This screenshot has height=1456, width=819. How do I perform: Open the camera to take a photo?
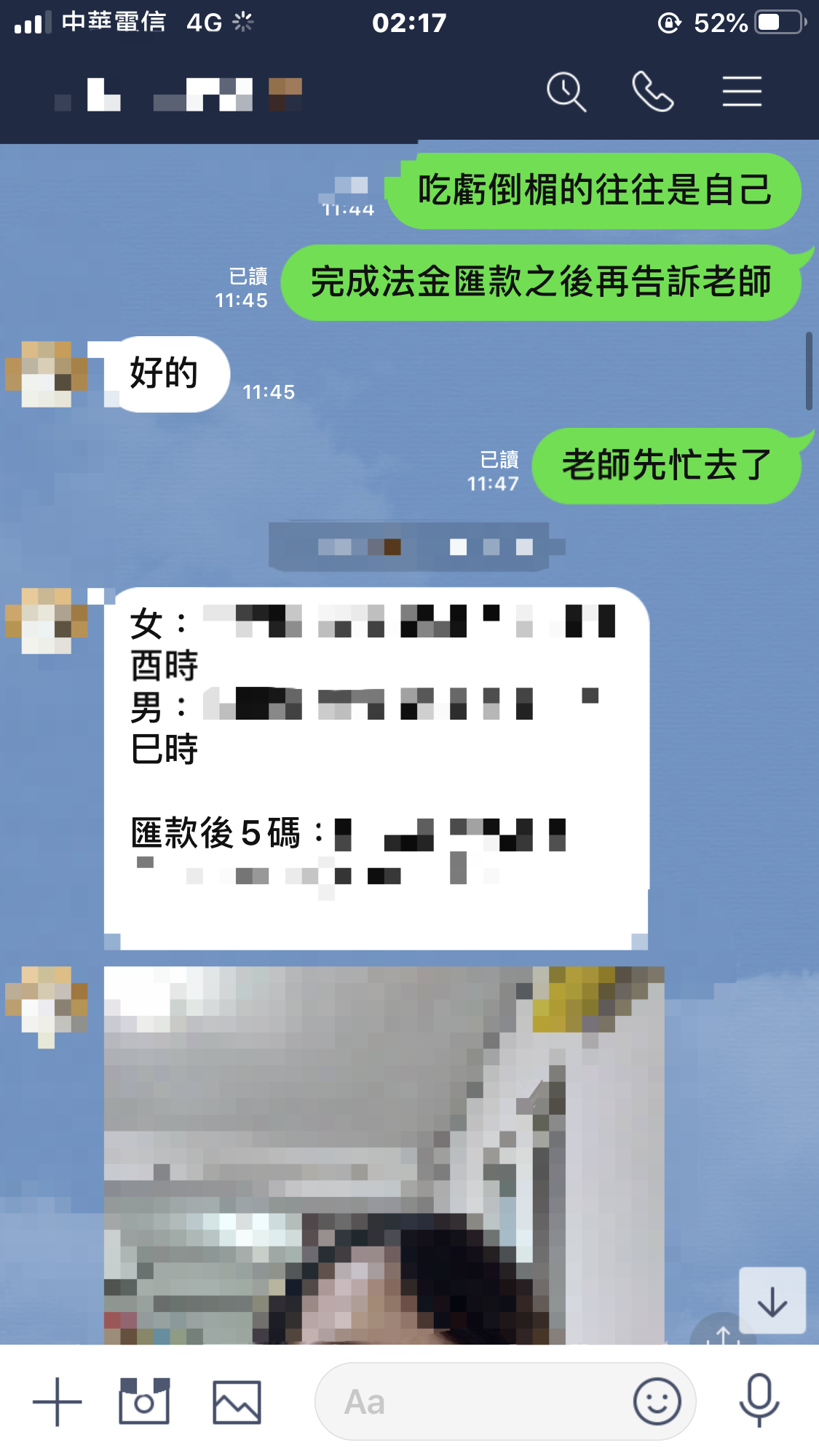point(144,1401)
